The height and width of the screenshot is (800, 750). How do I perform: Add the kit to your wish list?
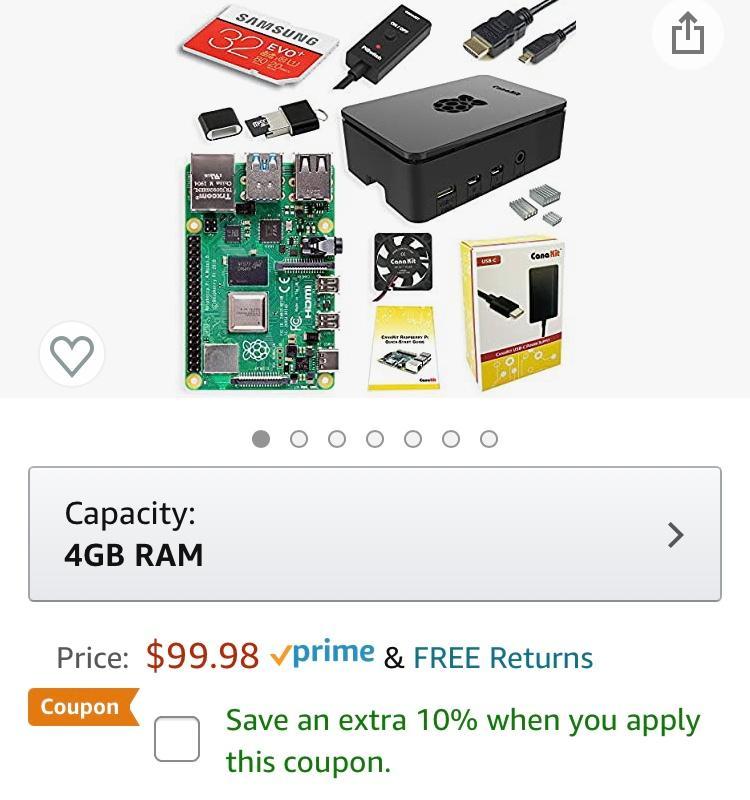pyautogui.click(x=72, y=355)
